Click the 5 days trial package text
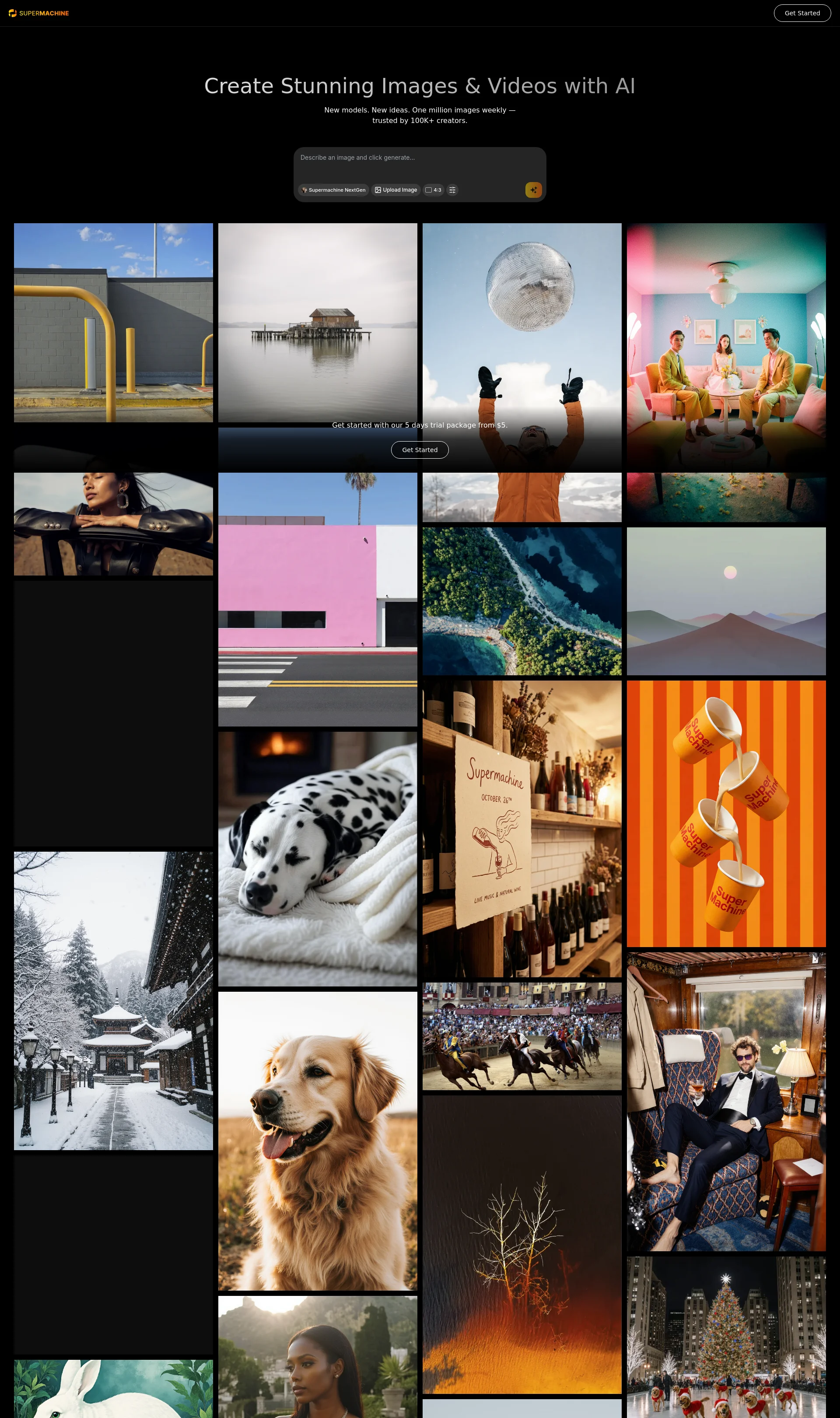840x1418 pixels. (420, 425)
